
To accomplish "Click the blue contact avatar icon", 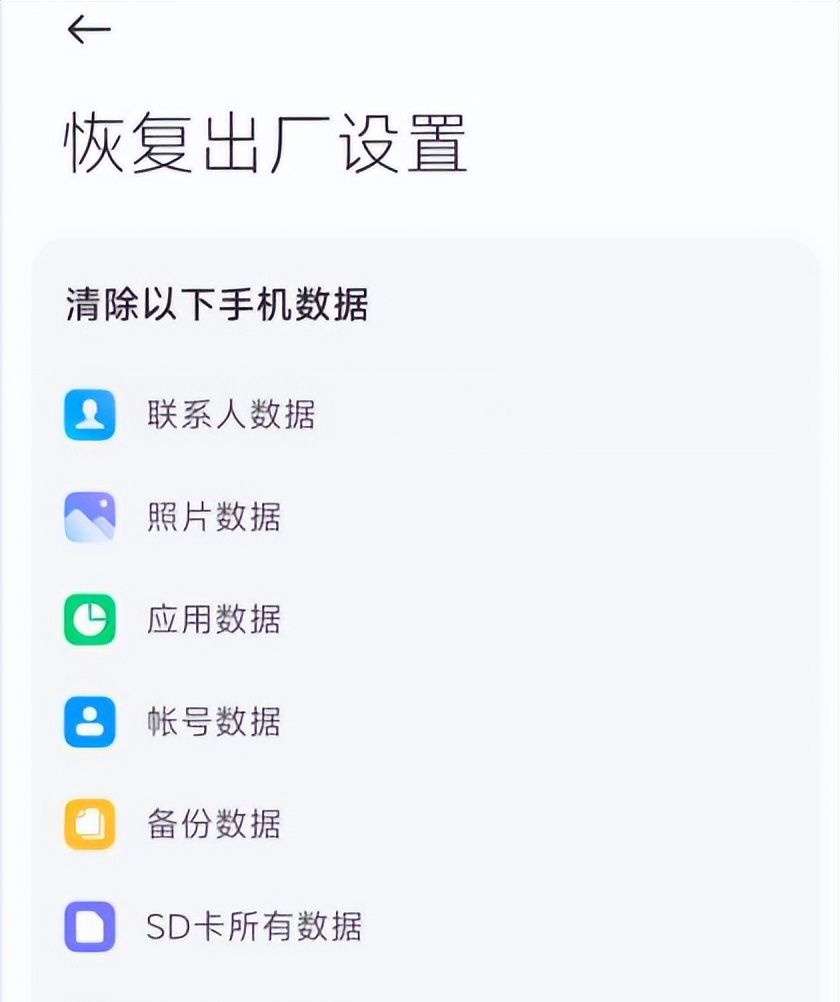I will pyautogui.click(x=88, y=415).
